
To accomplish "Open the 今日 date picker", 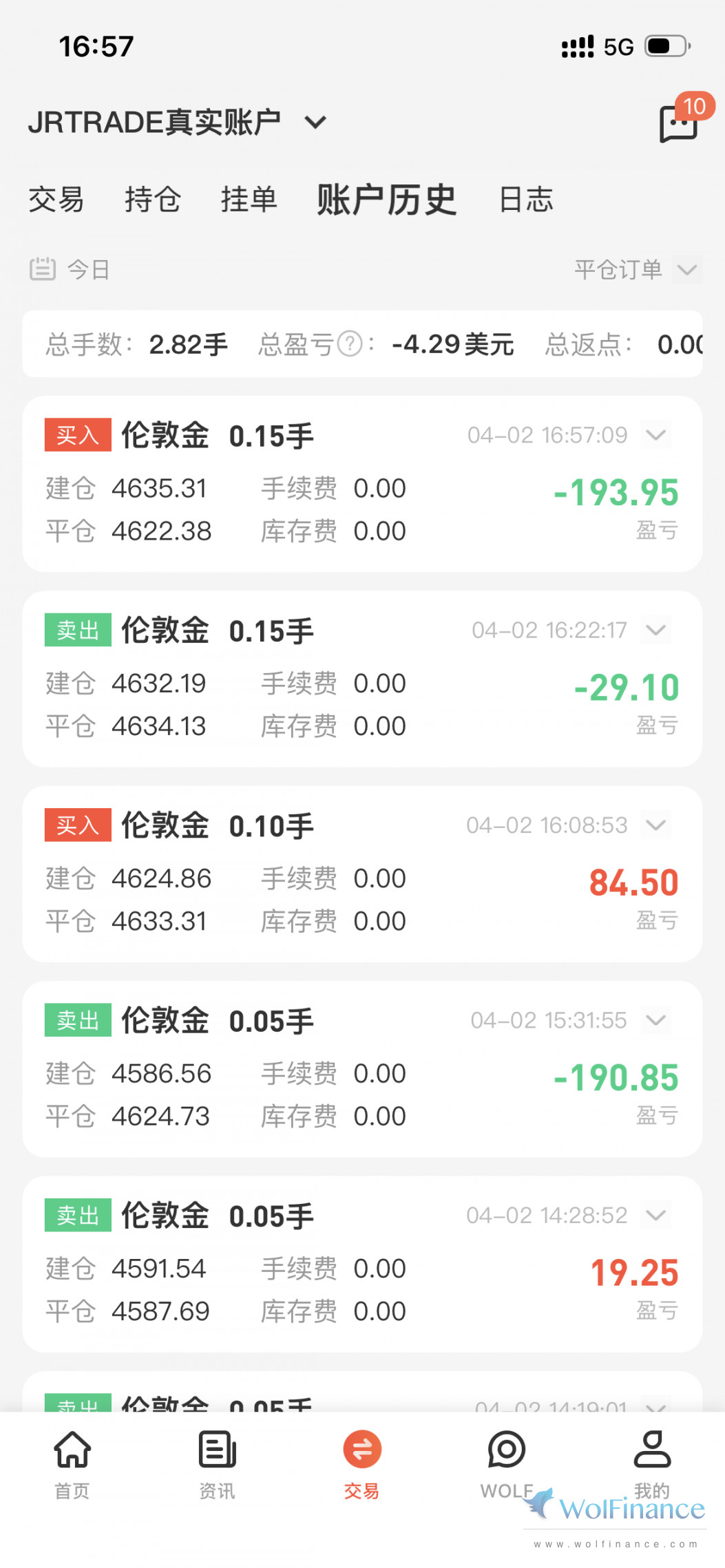I will pos(70,269).
